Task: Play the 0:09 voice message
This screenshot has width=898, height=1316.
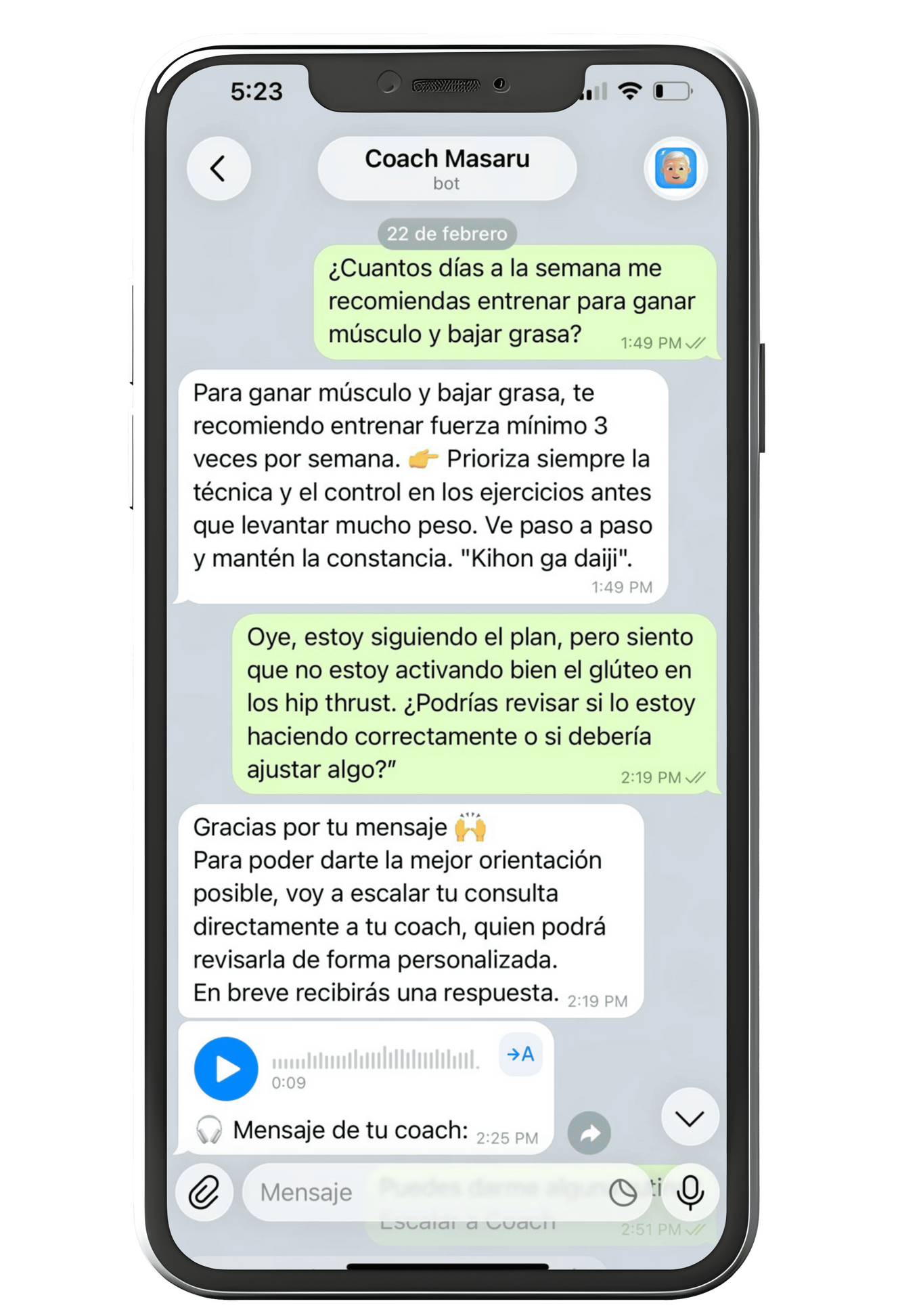Action: pyautogui.click(x=226, y=1068)
